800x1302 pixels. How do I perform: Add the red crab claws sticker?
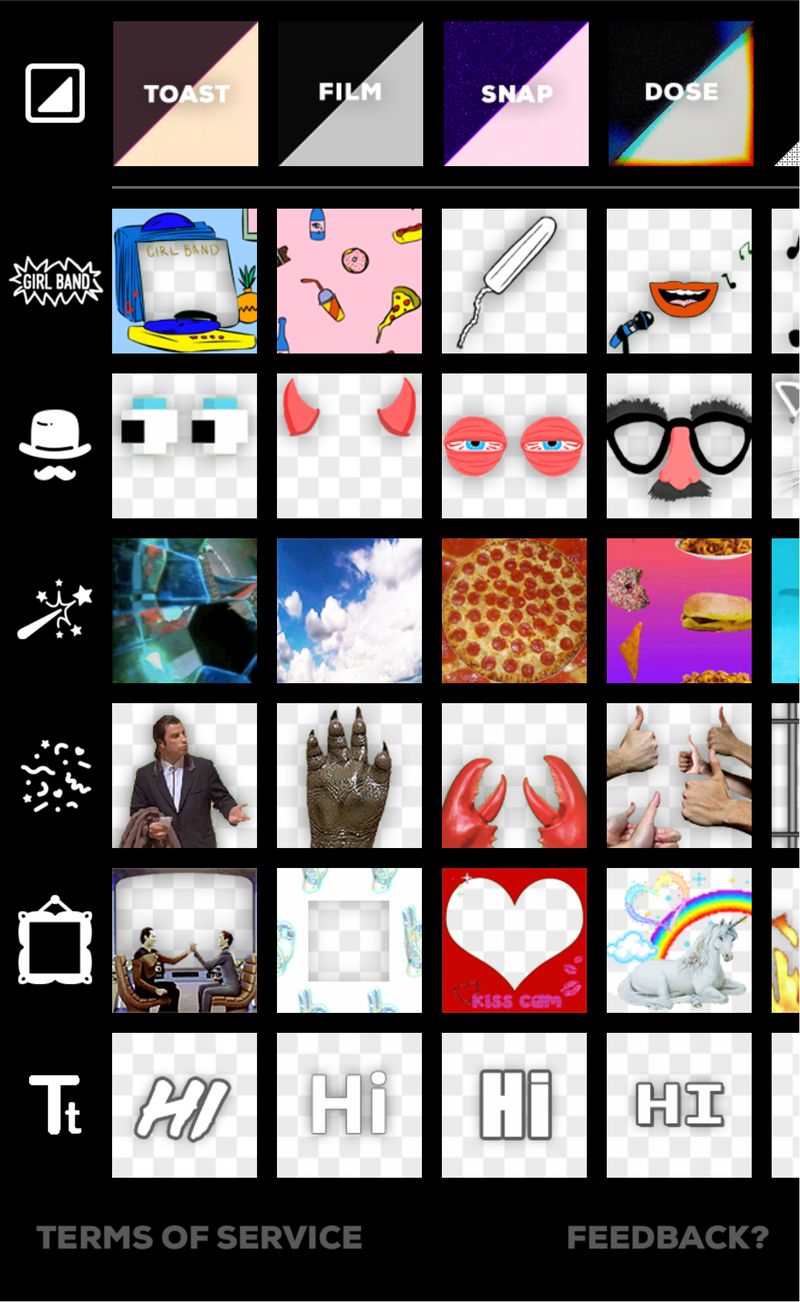click(x=514, y=776)
